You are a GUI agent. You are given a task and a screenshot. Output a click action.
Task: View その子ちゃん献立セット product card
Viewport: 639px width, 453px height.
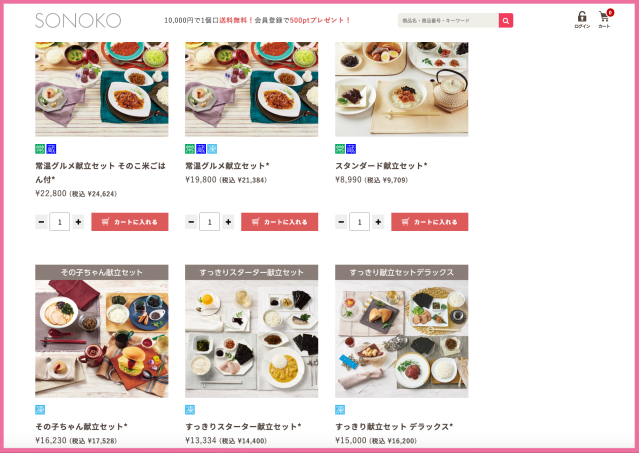(x=101, y=340)
